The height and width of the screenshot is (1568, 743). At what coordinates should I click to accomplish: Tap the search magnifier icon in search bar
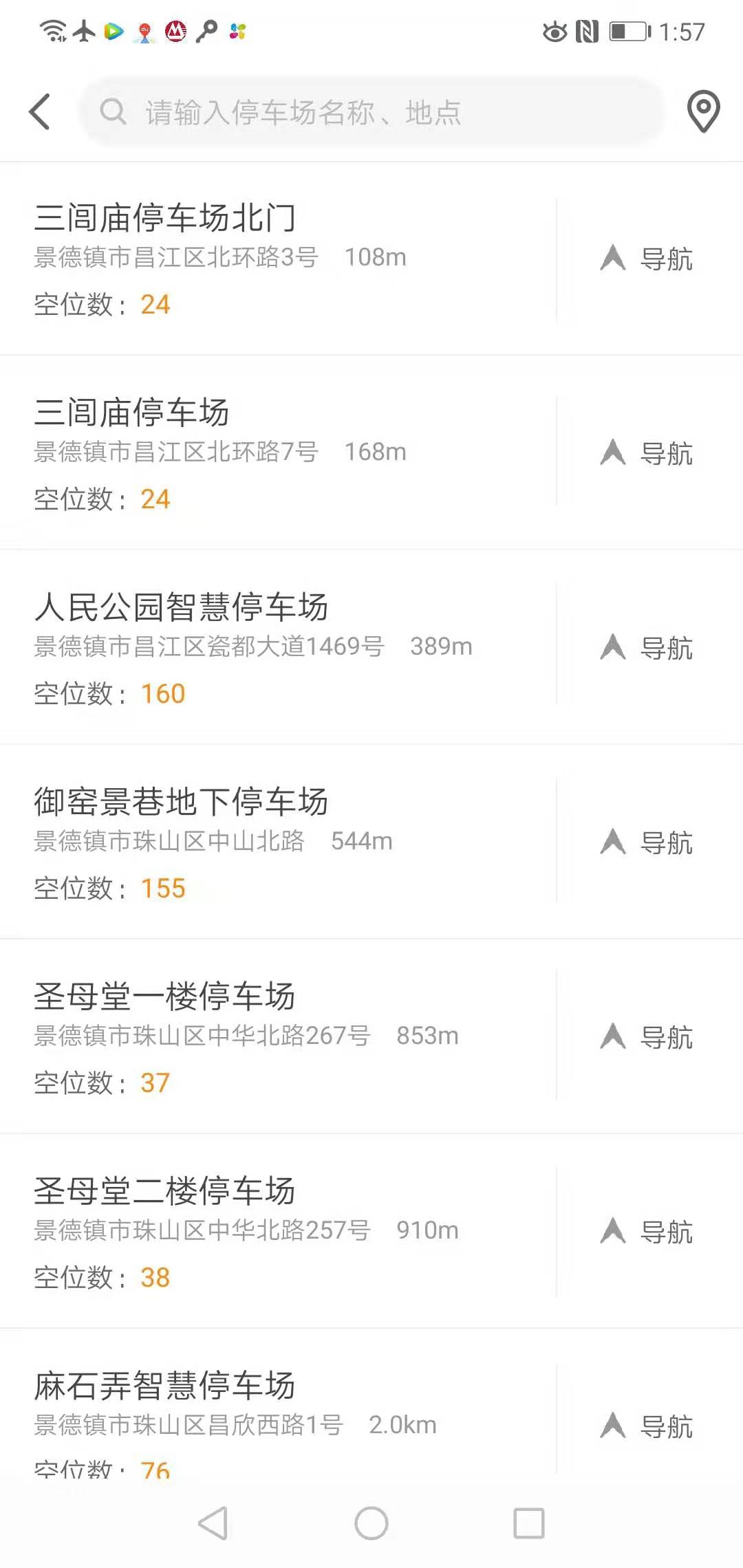[114, 112]
